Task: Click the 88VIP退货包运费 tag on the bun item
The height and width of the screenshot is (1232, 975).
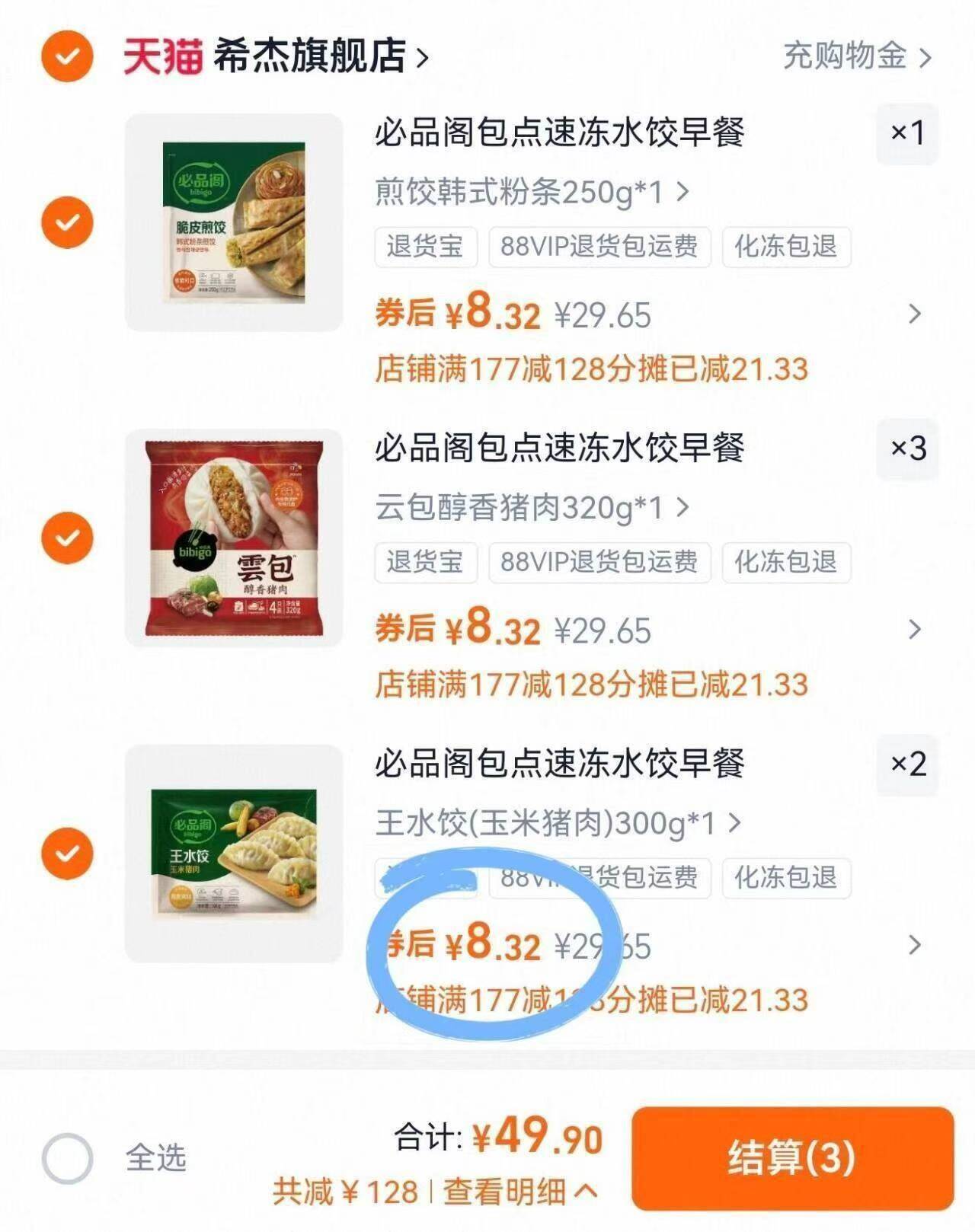Action: (x=600, y=563)
